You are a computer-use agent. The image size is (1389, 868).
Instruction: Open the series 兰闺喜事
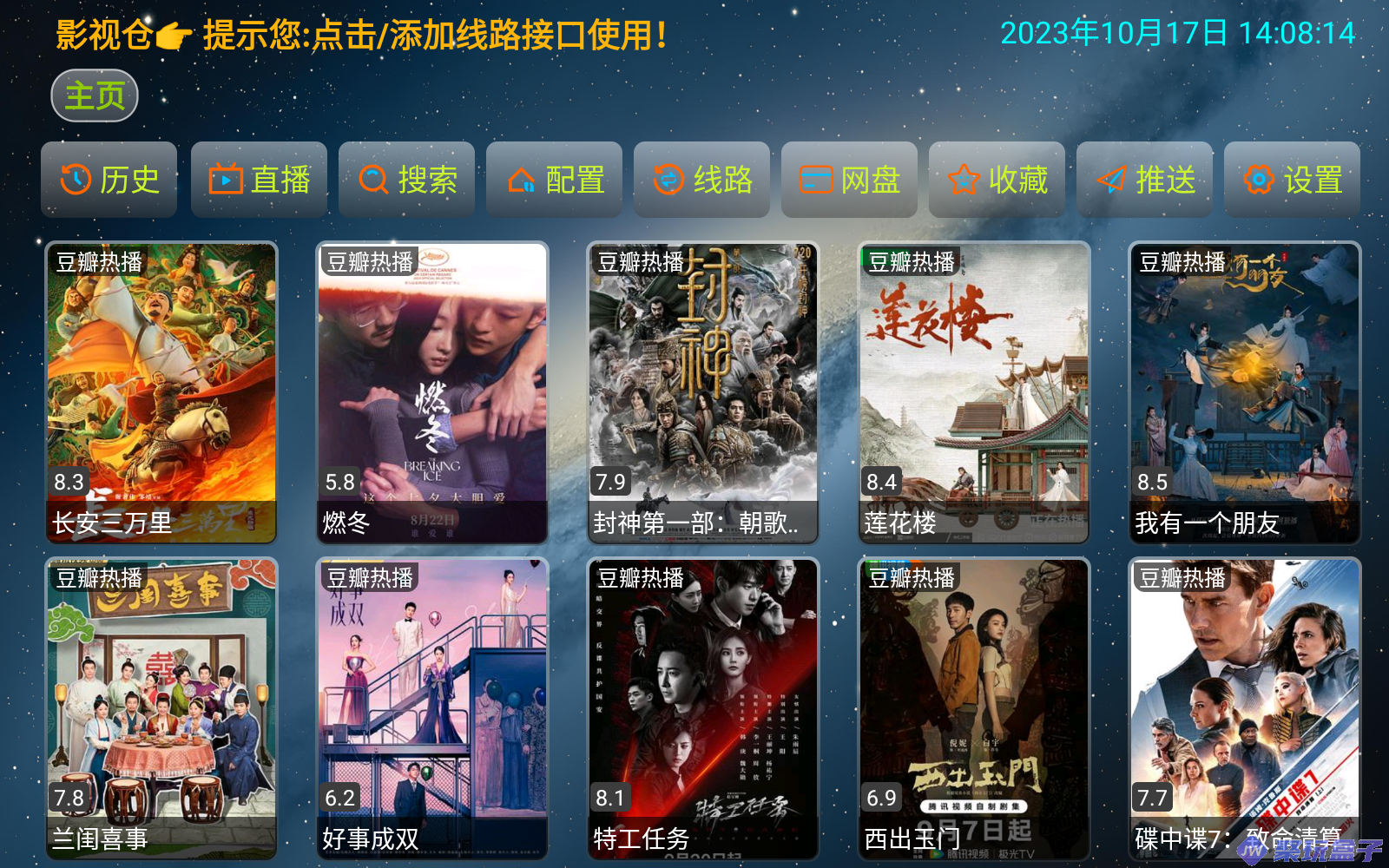(161, 708)
